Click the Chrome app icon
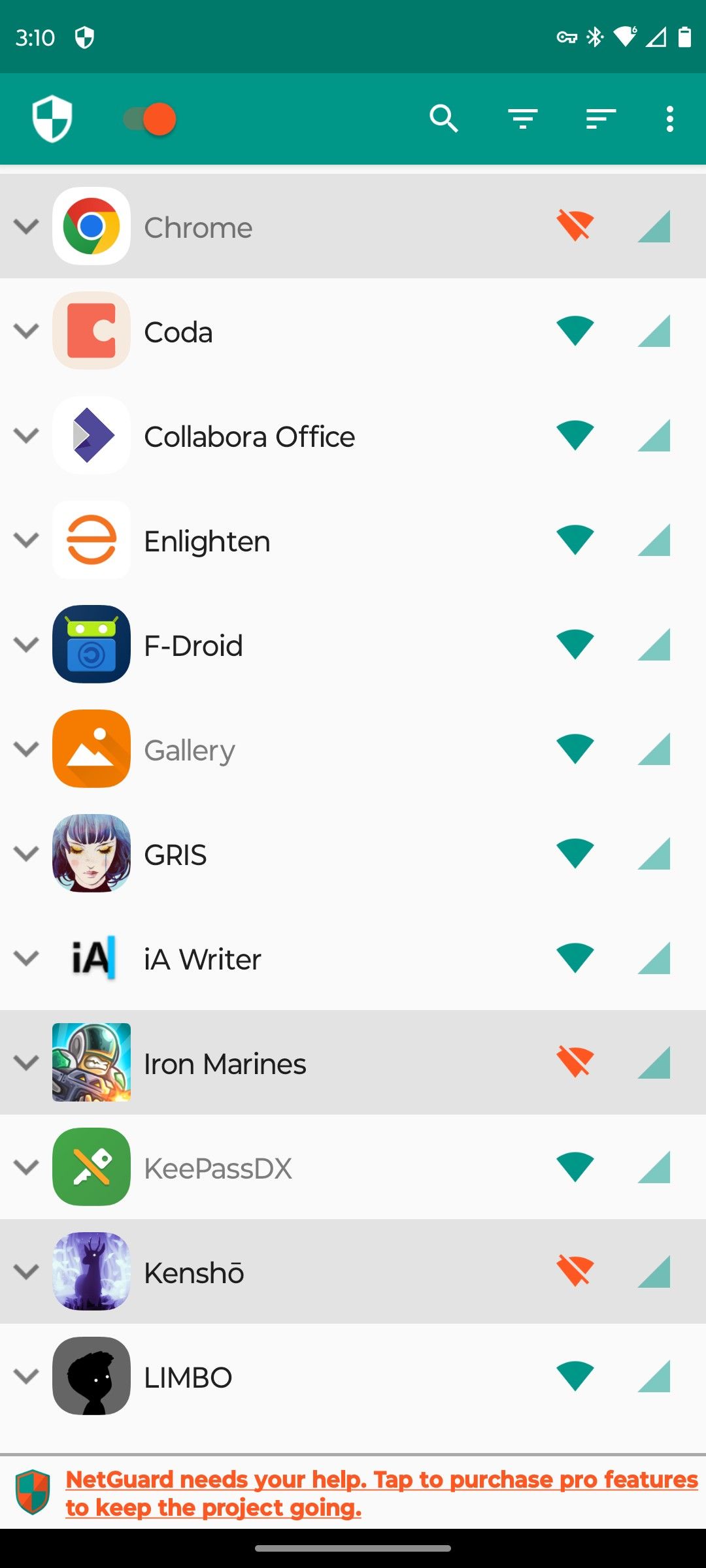Image resolution: width=706 pixels, height=1568 pixels. click(91, 227)
